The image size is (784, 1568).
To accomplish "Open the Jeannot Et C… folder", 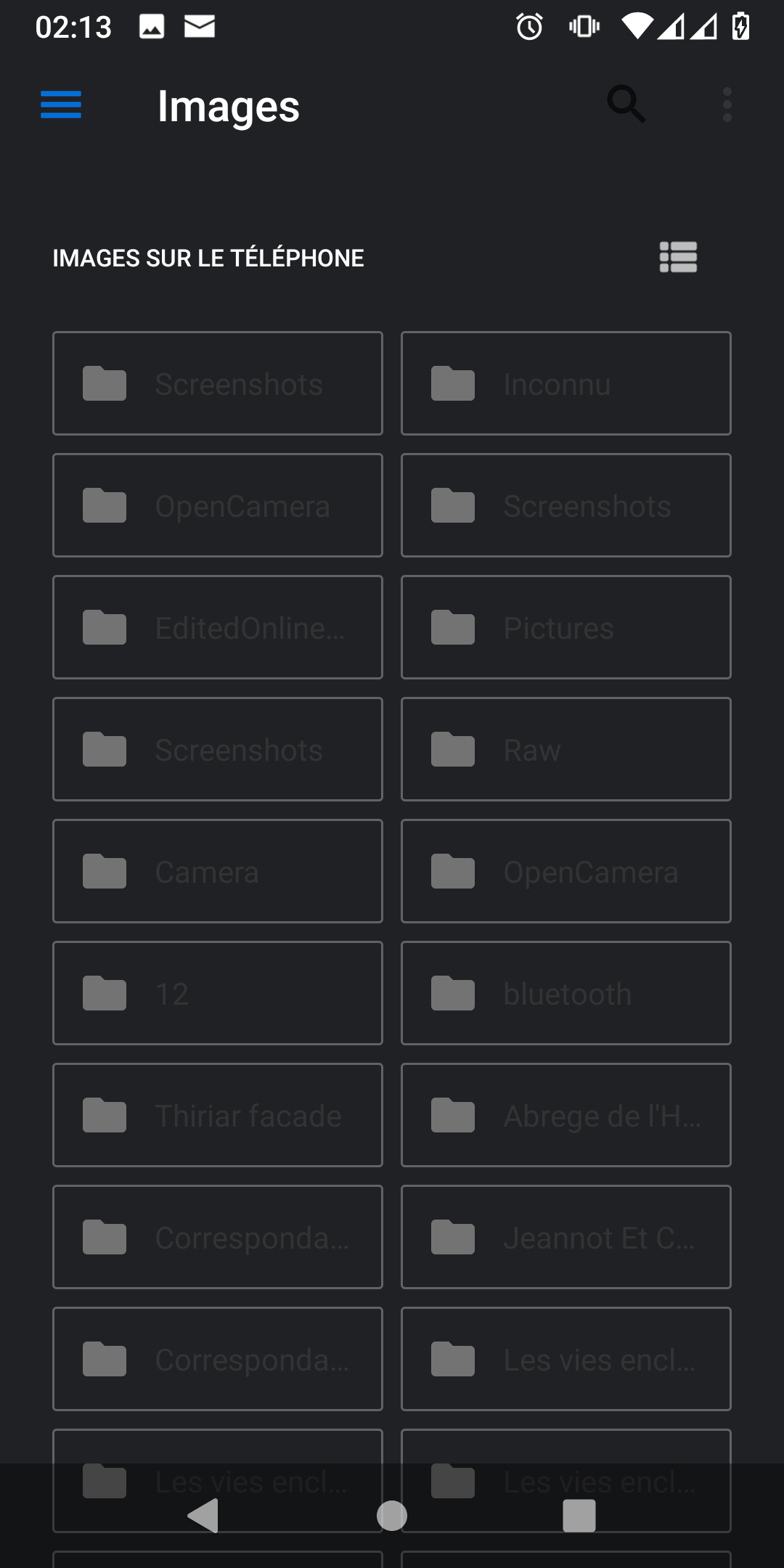I will 566,1237.
